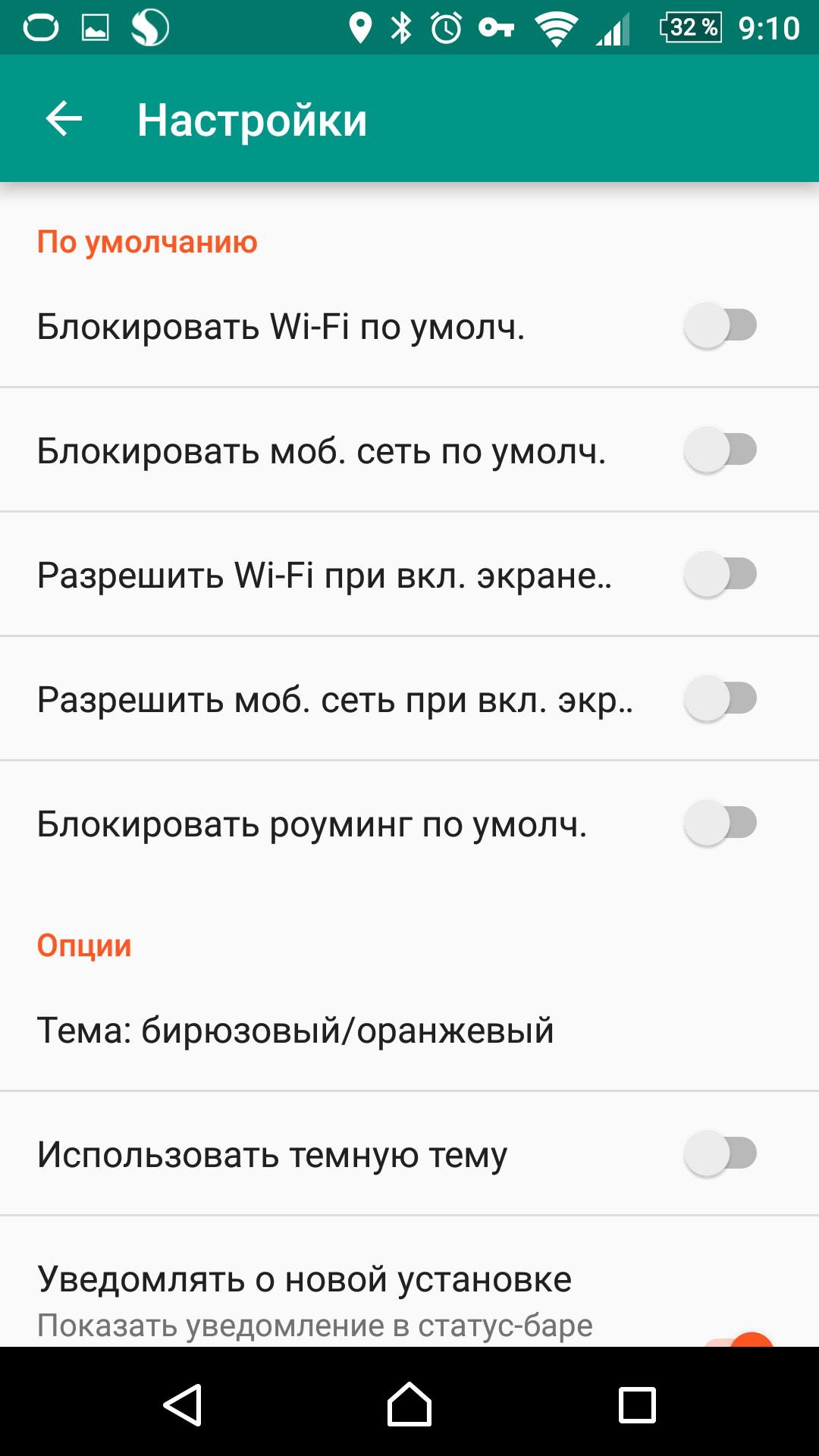
Task: Turn on Разрешить Wi-Fi при вкл. экране
Action: 720,575
